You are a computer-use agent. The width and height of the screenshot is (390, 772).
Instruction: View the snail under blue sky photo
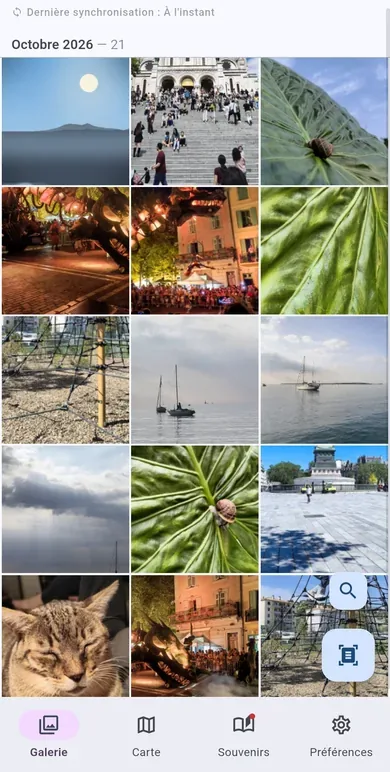(x=325, y=121)
